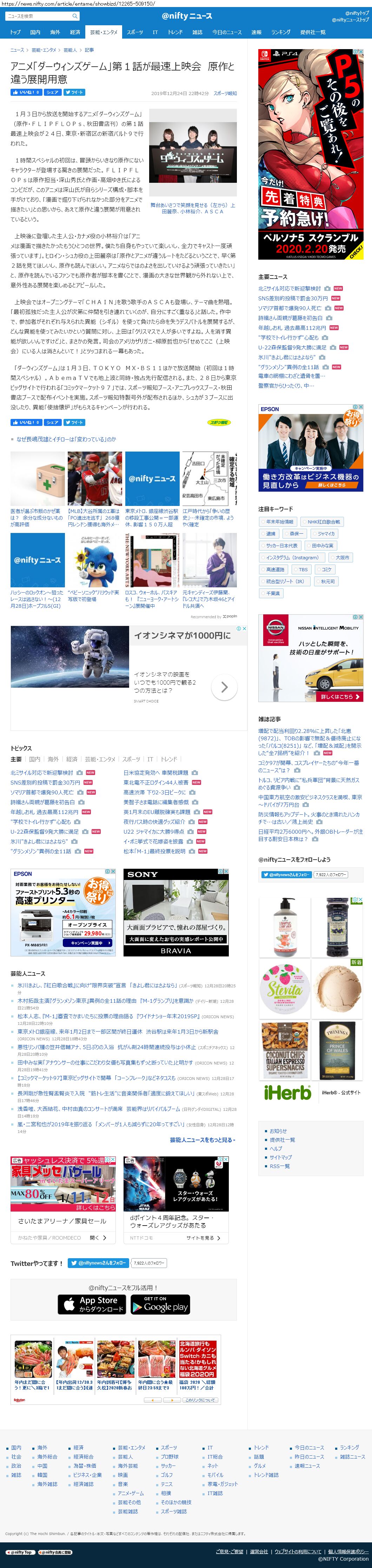Tap the search box at top

(x=39, y=16)
